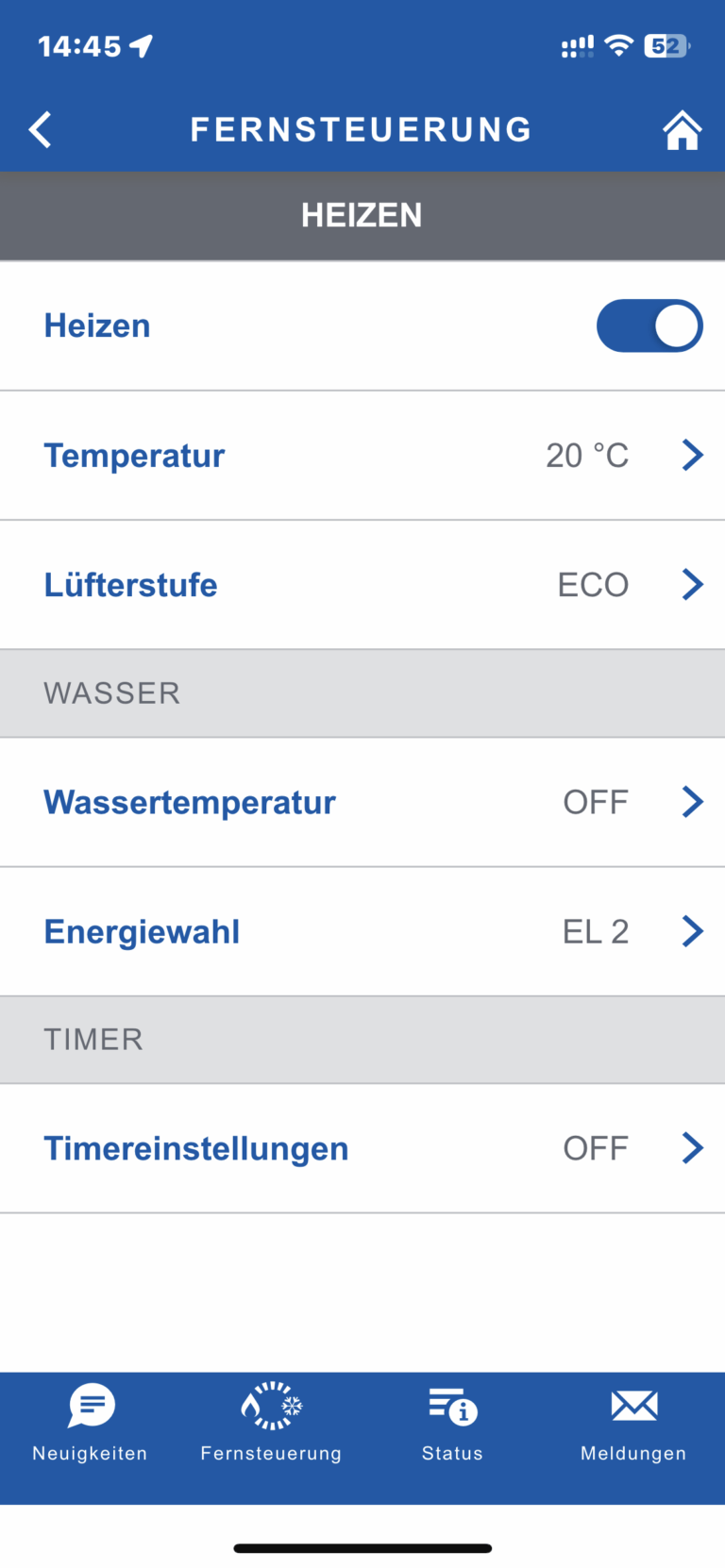Open Timereinstellungen

pyautogui.click(x=362, y=1148)
